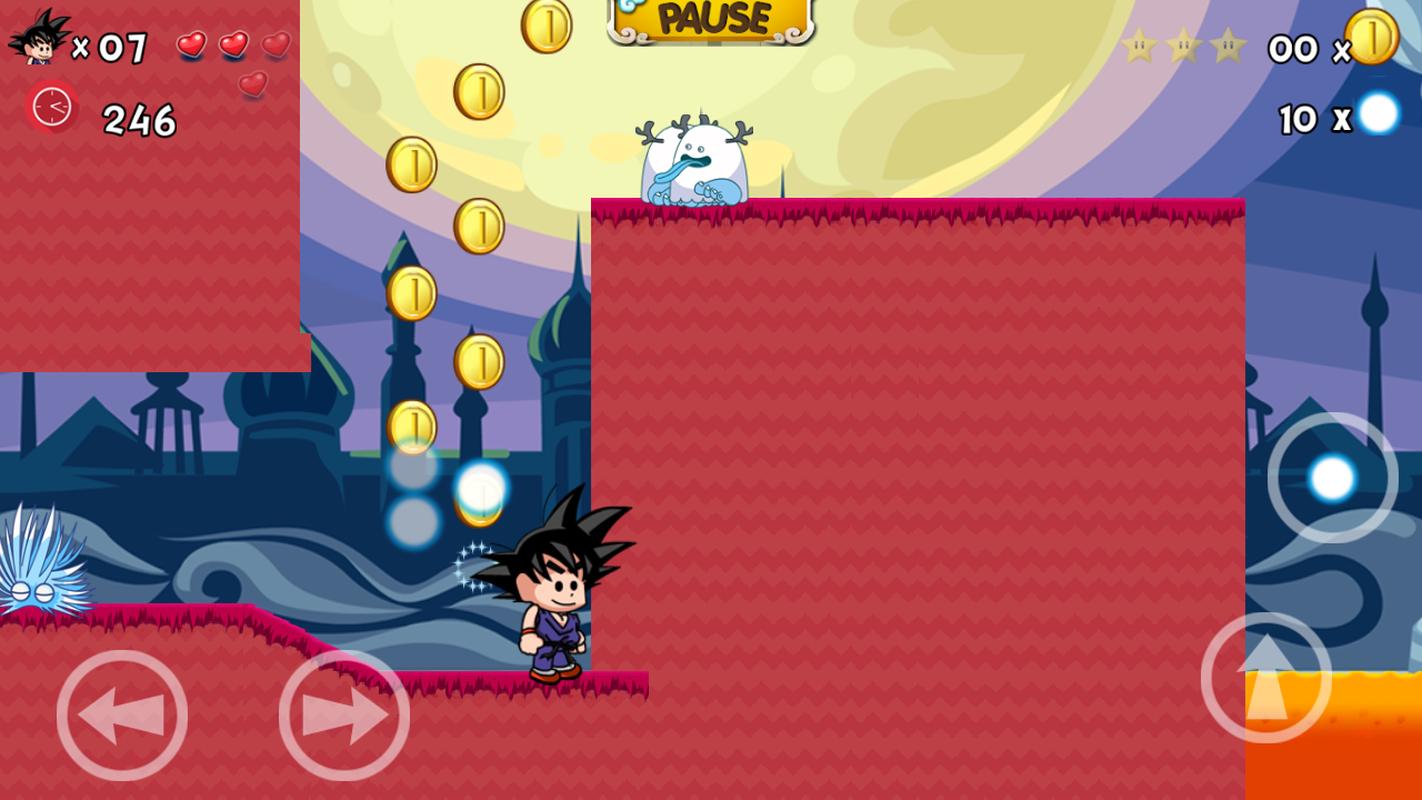Jump with the up arrow button
Image resolution: width=1422 pixels, height=800 pixels.
(x=1266, y=678)
